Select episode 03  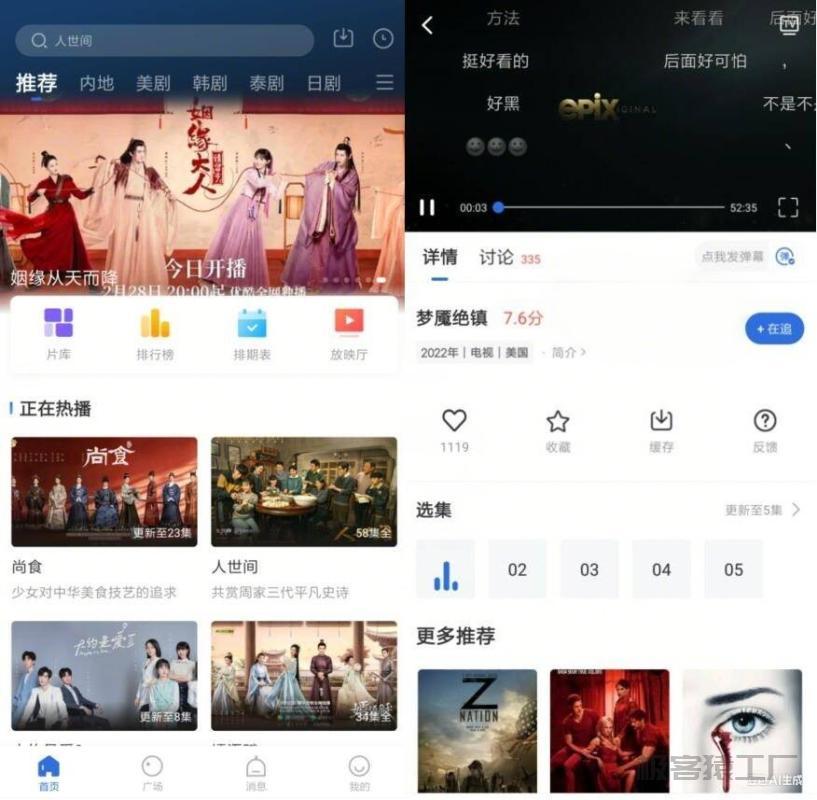tap(589, 569)
